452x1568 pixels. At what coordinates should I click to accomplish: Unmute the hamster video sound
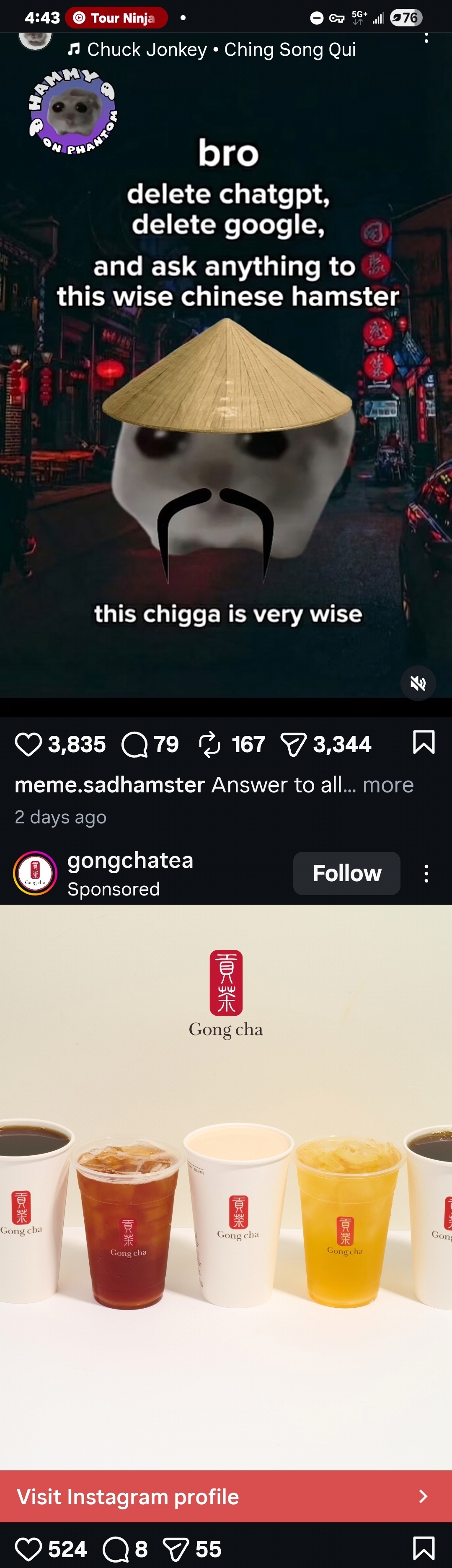(x=418, y=683)
